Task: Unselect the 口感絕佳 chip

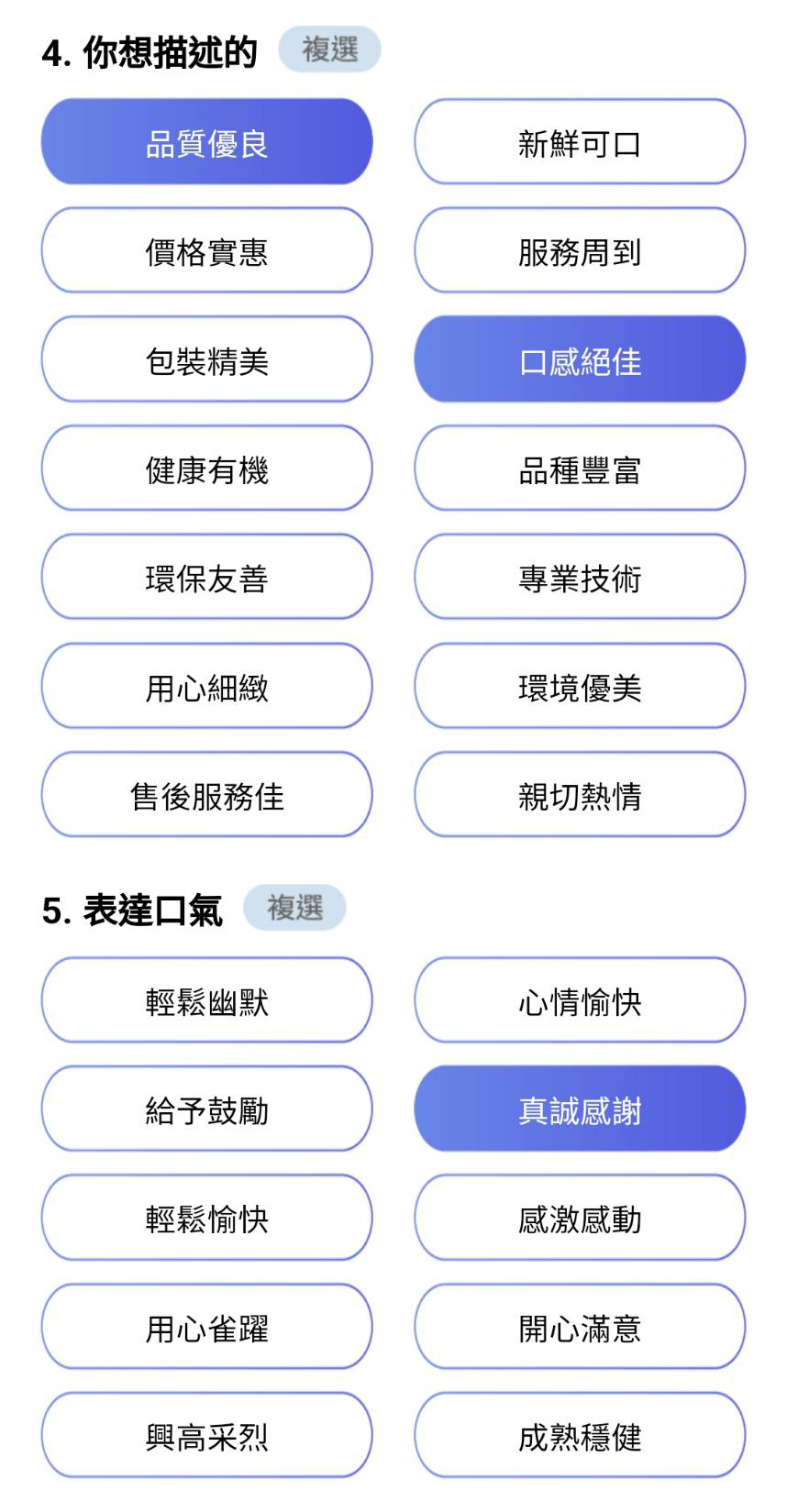Action: (580, 359)
